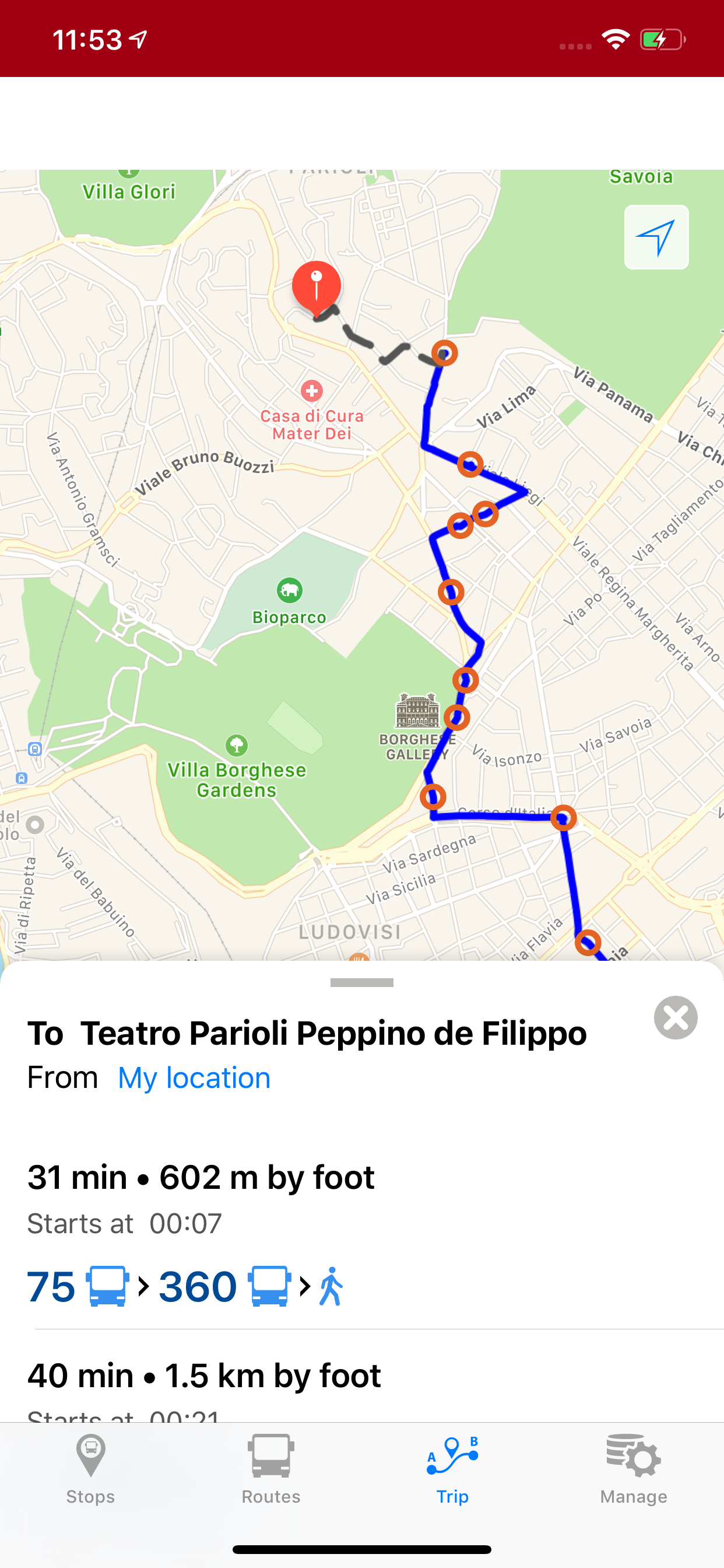The width and height of the screenshot is (724, 1568).
Task: Close the trip results panel
Action: [676, 1018]
